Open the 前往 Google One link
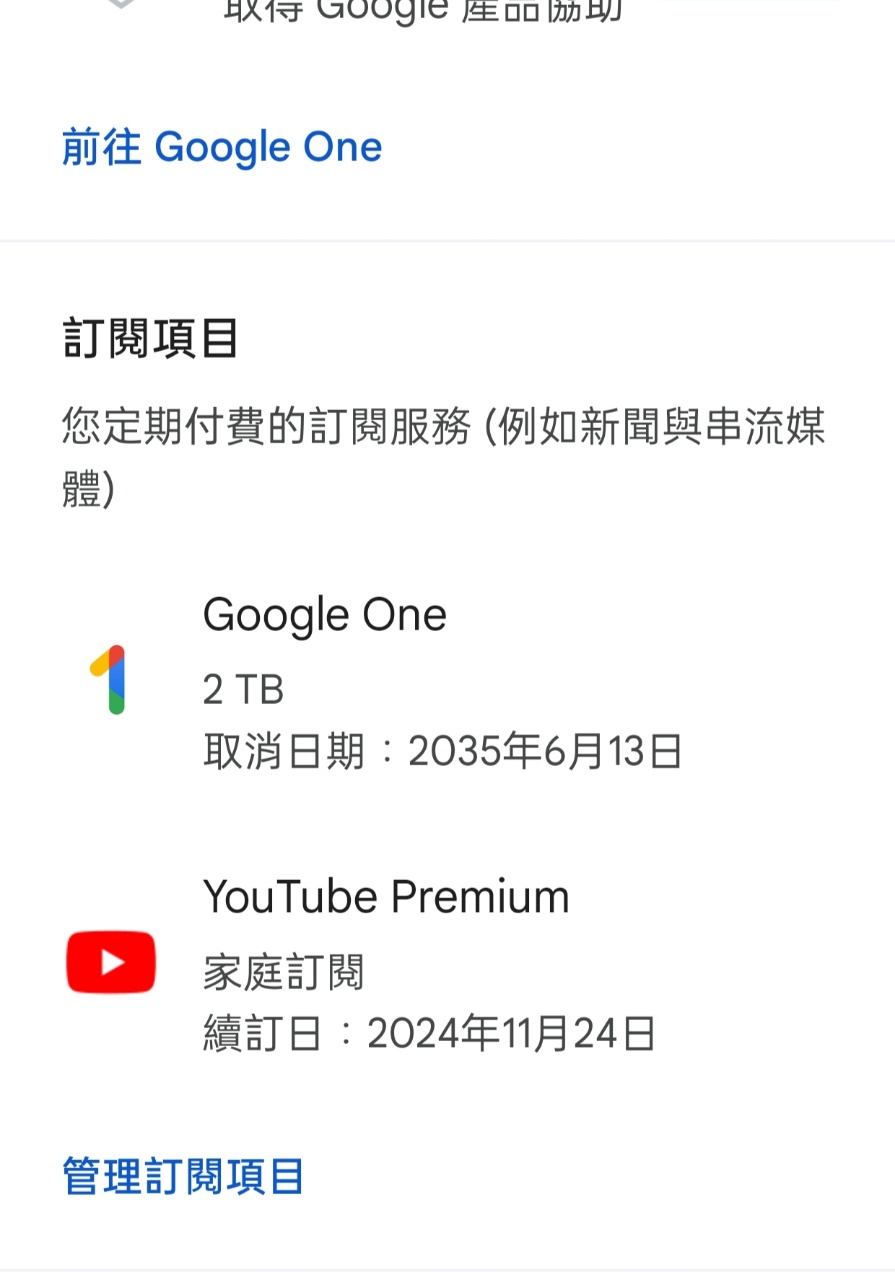 click(x=222, y=148)
